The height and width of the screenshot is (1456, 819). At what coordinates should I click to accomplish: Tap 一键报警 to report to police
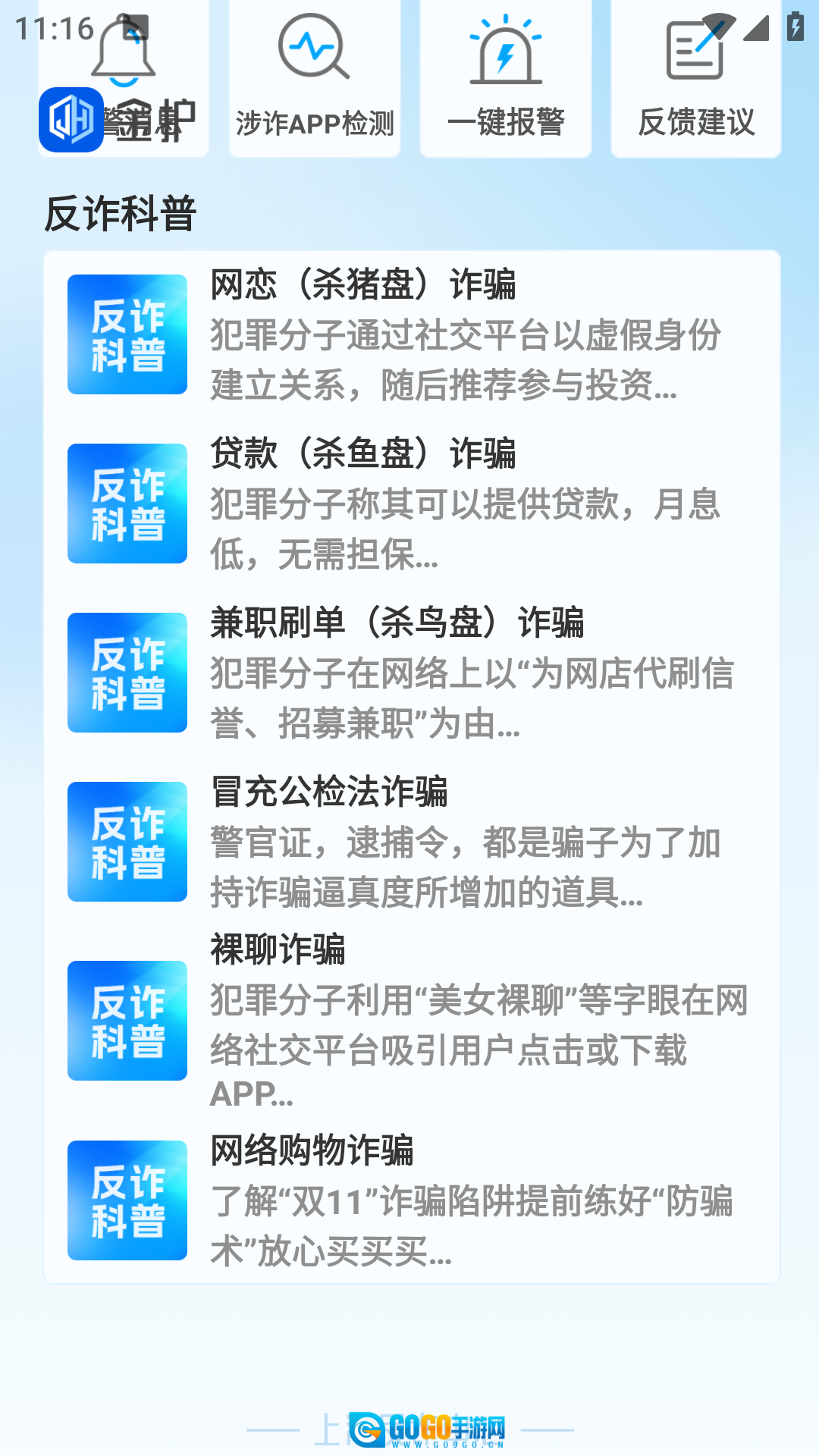coord(506,80)
